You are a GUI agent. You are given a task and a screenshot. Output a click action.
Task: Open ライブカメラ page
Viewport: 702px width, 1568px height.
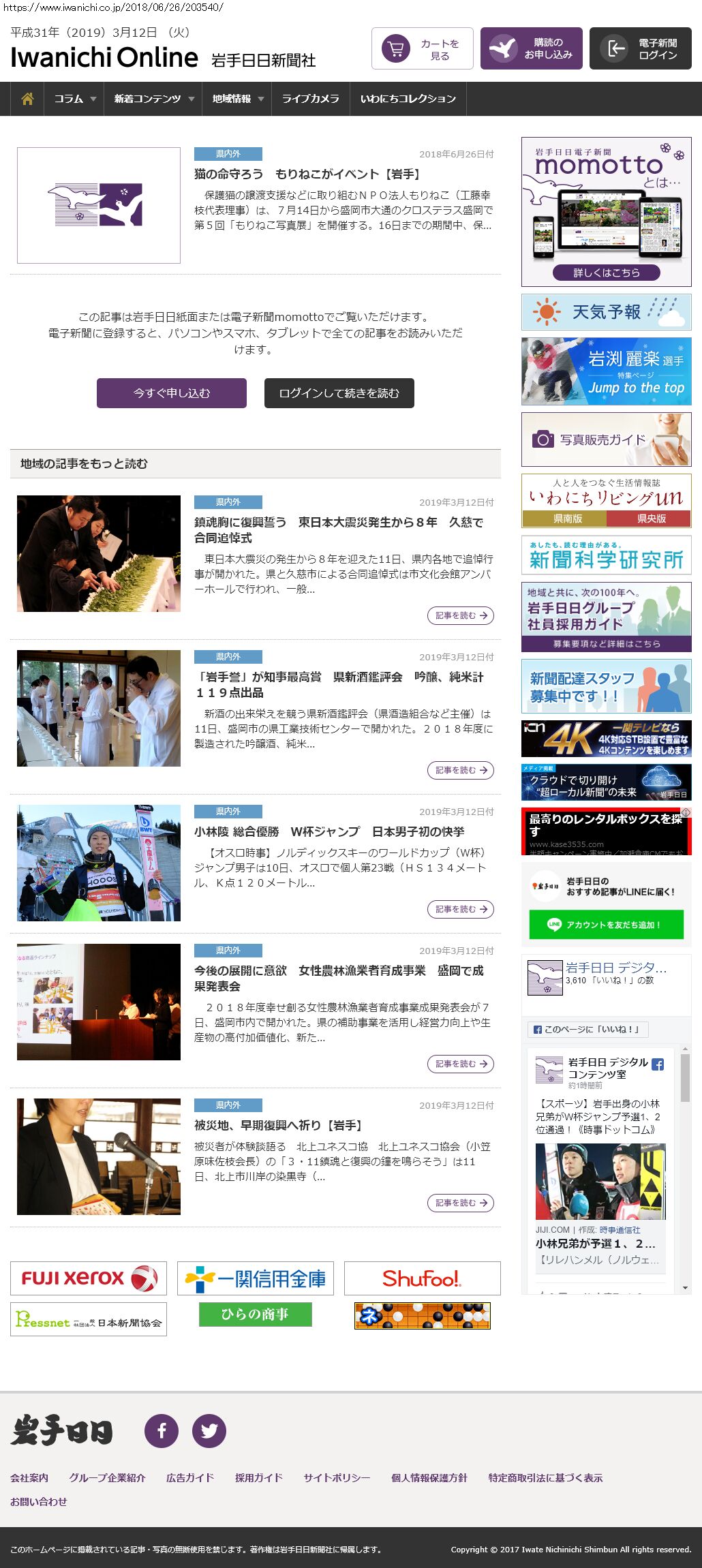click(310, 99)
